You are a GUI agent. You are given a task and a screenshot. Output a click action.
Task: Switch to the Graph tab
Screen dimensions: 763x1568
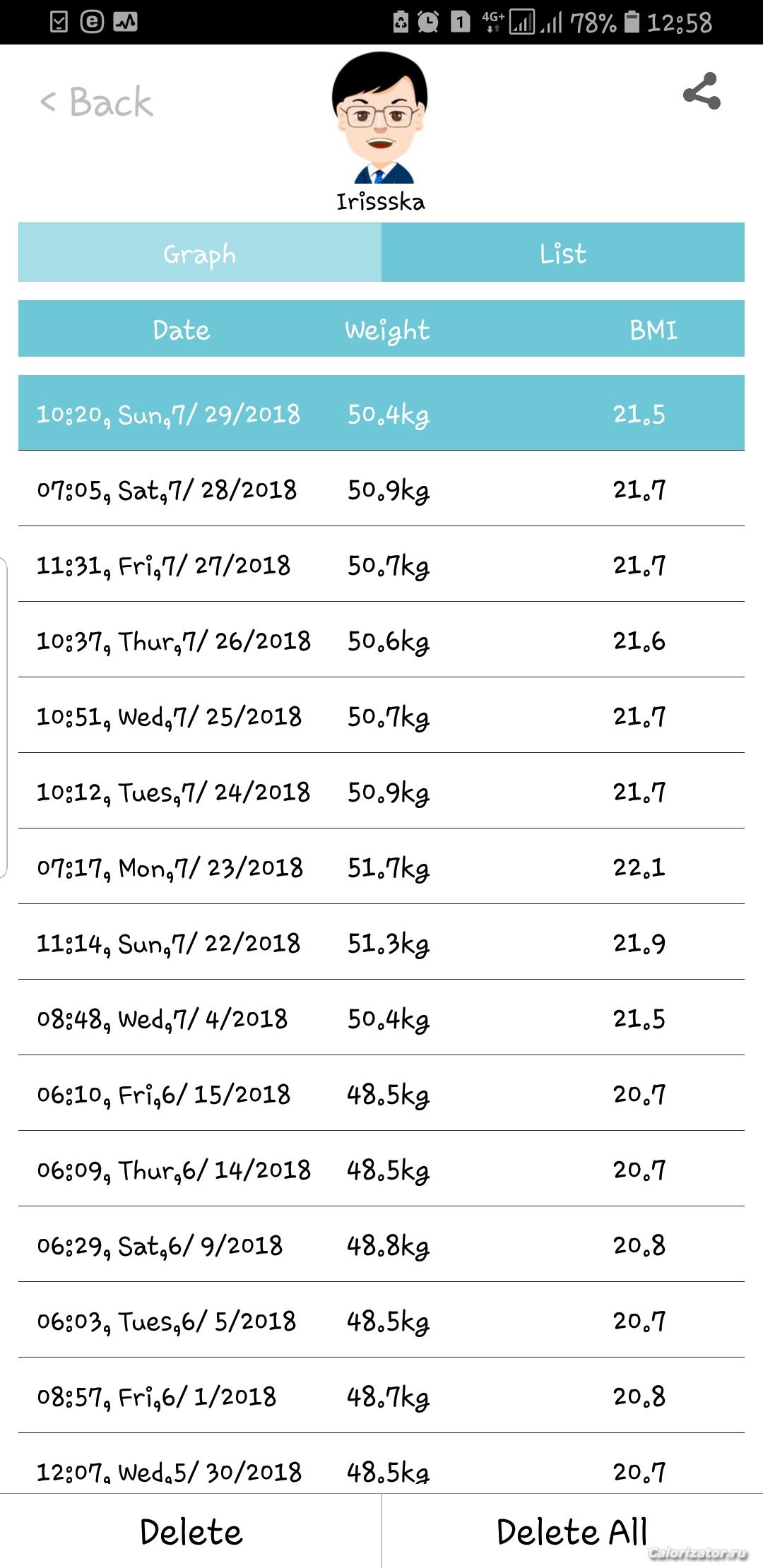[200, 253]
